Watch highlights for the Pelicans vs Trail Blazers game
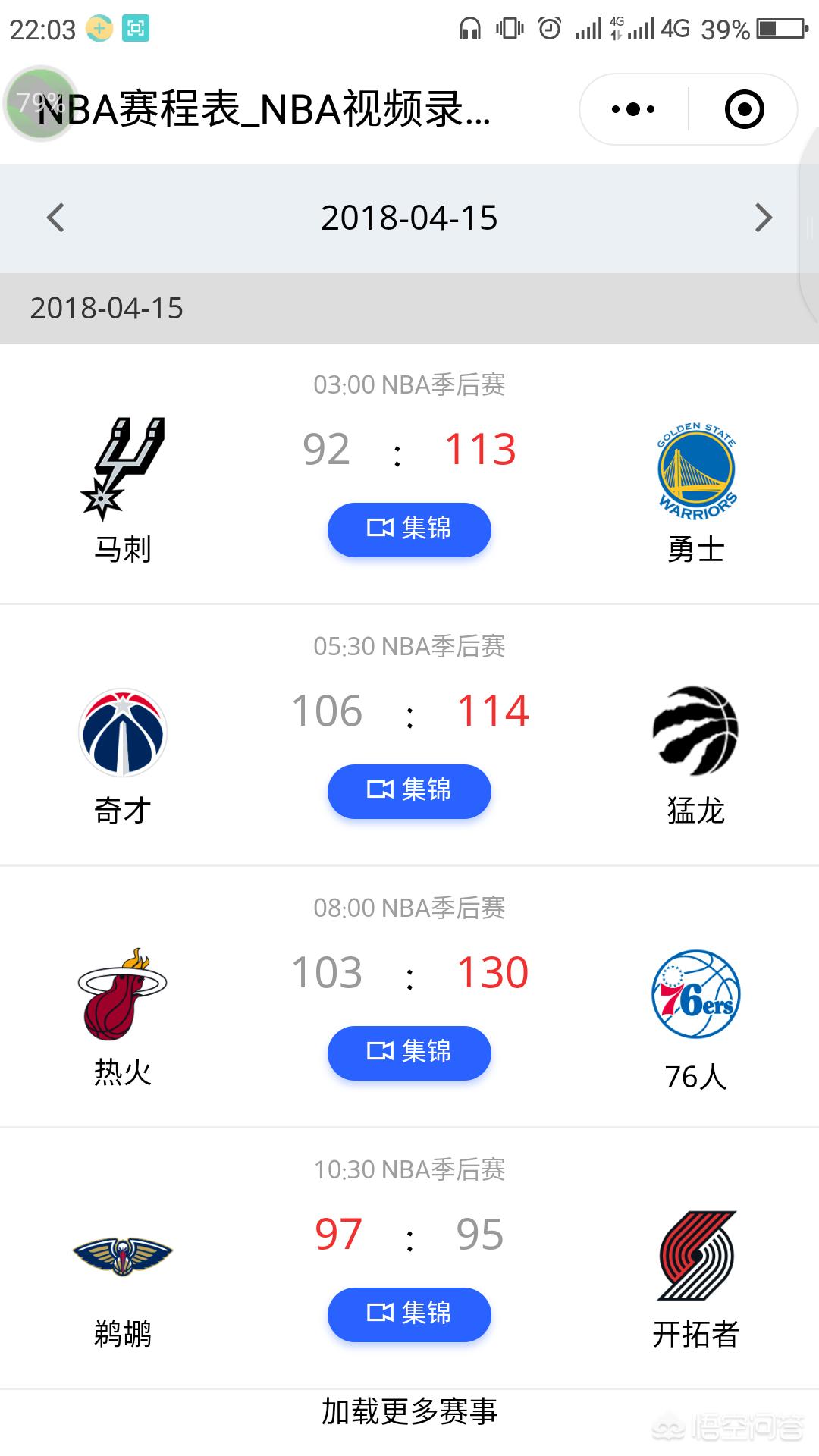Viewport: 819px width, 1456px height. click(x=409, y=1314)
